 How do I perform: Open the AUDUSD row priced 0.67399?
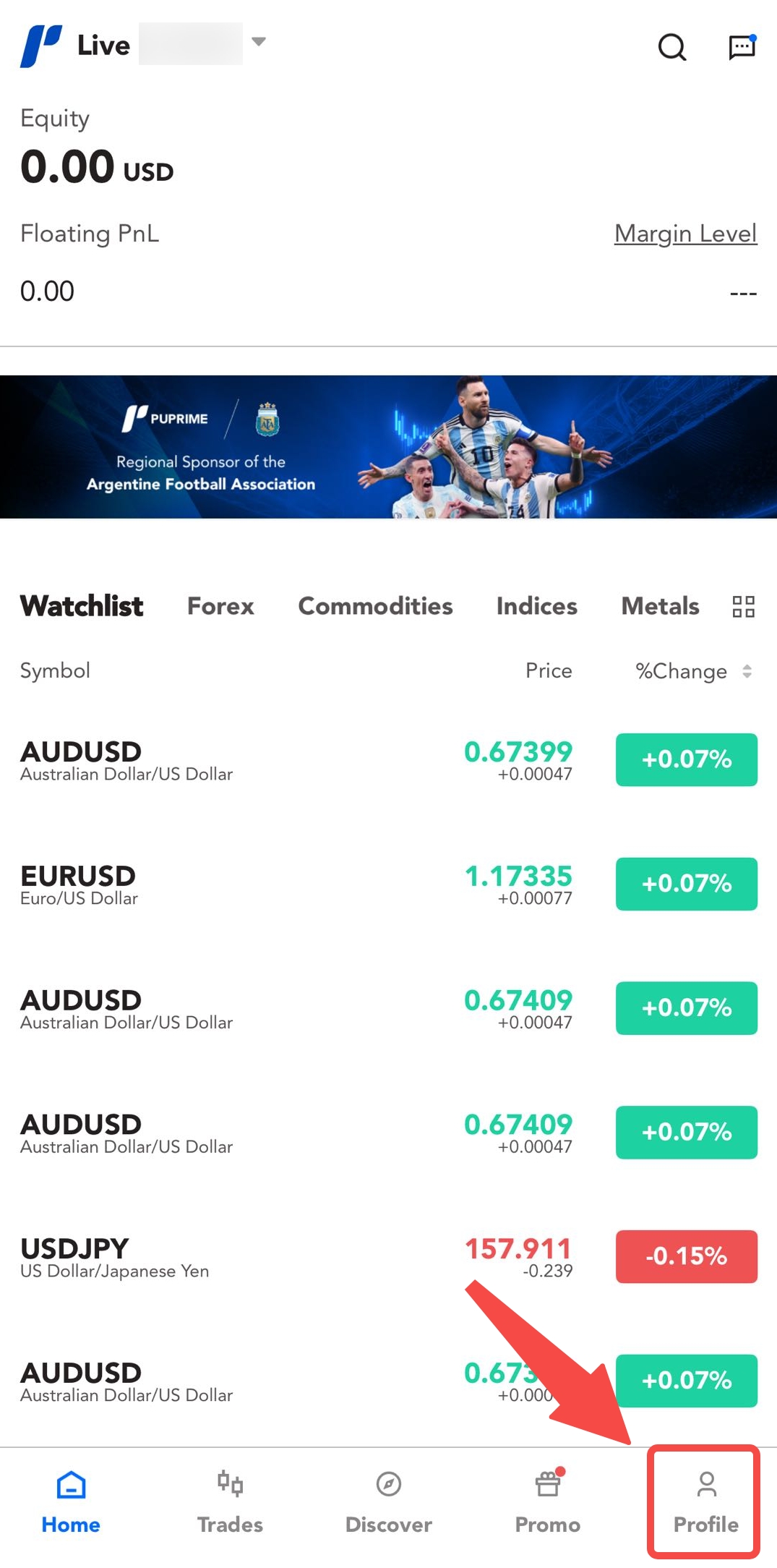(x=289, y=760)
